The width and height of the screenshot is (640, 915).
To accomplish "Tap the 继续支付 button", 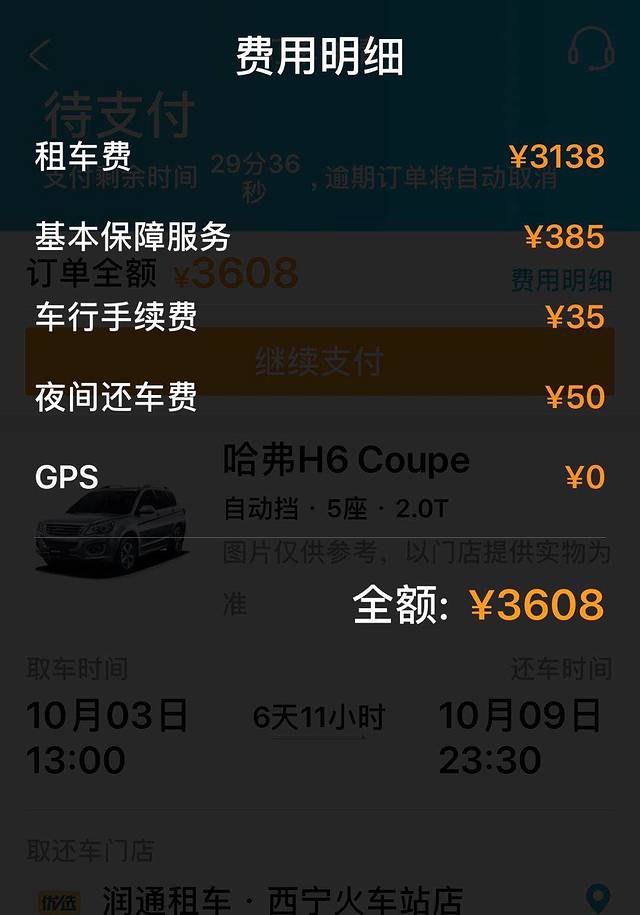I will 319,361.
